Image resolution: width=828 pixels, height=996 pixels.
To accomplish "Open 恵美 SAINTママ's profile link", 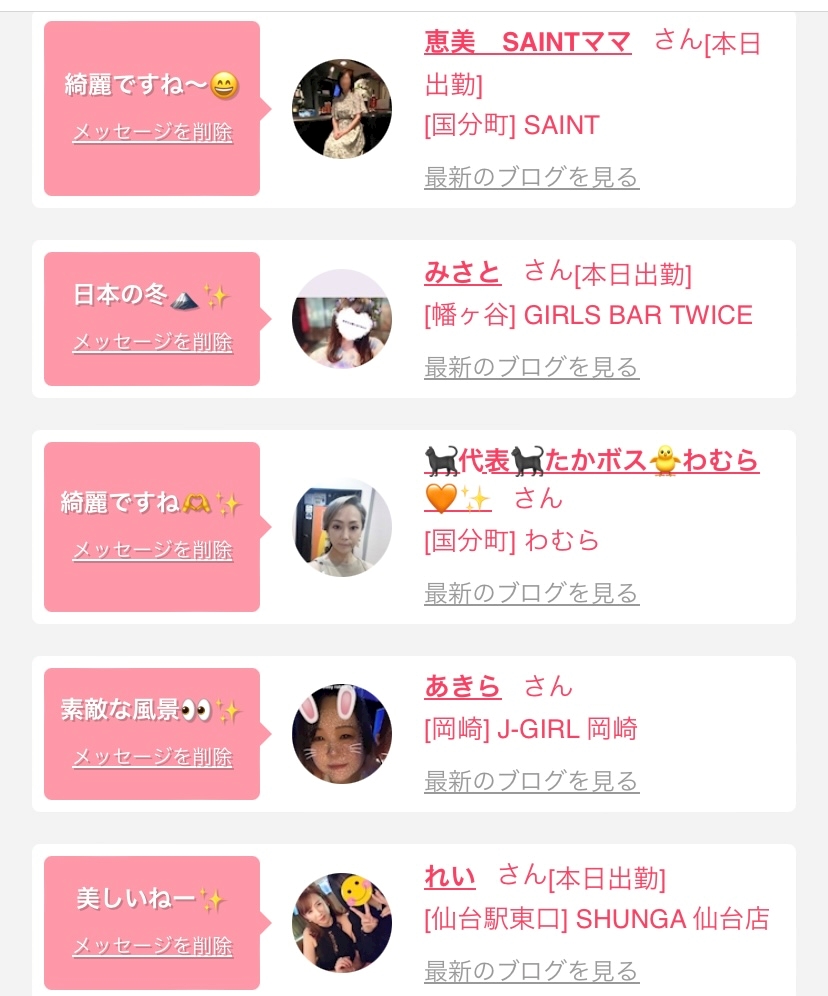I will [x=527, y=43].
